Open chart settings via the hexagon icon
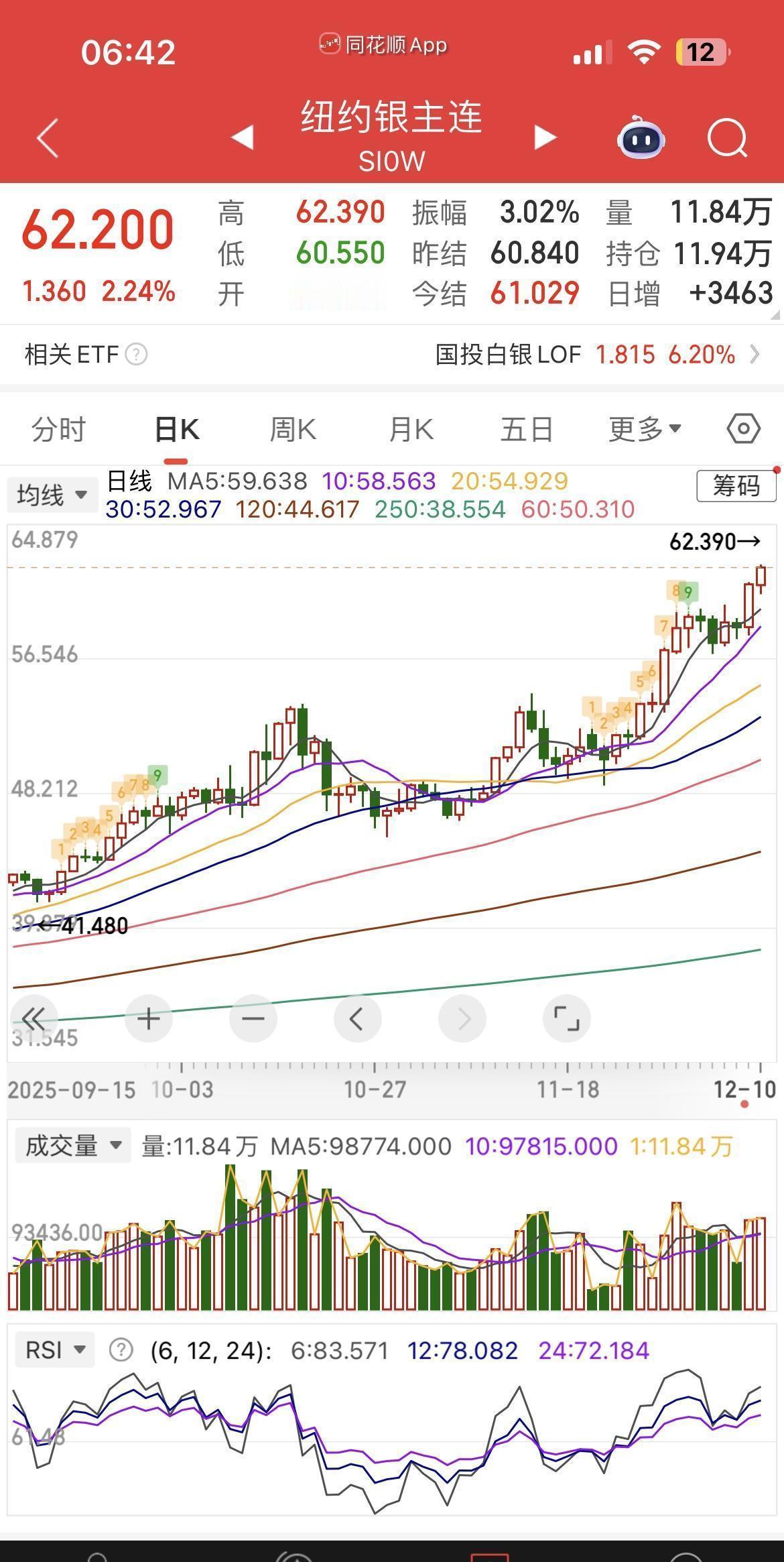 tap(742, 428)
